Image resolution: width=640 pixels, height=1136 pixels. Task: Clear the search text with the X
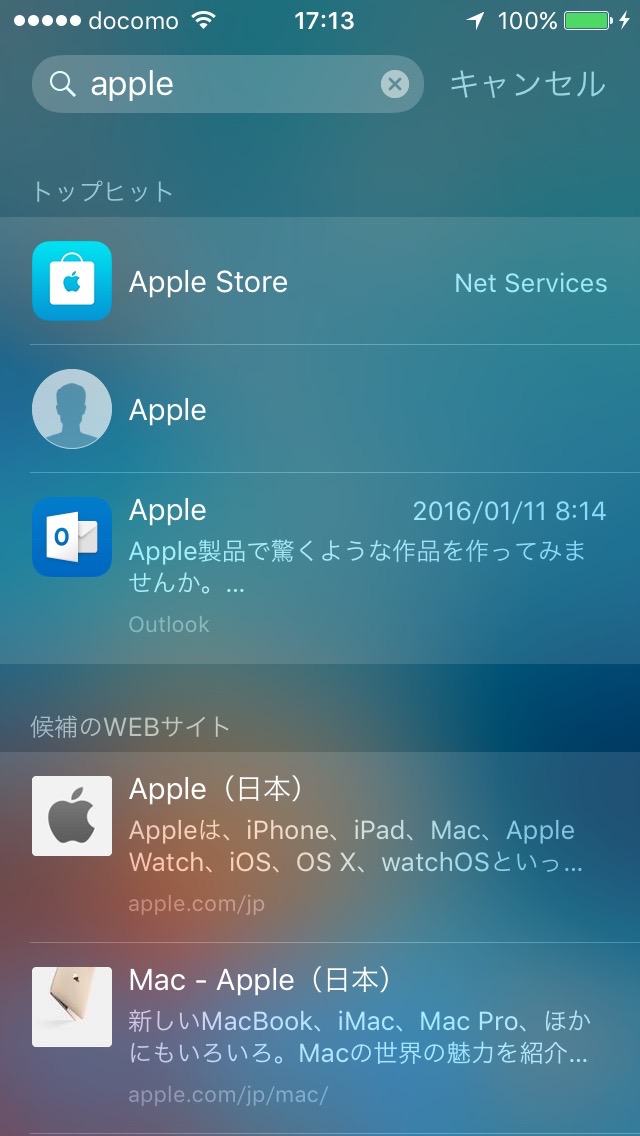click(x=394, y=85)
